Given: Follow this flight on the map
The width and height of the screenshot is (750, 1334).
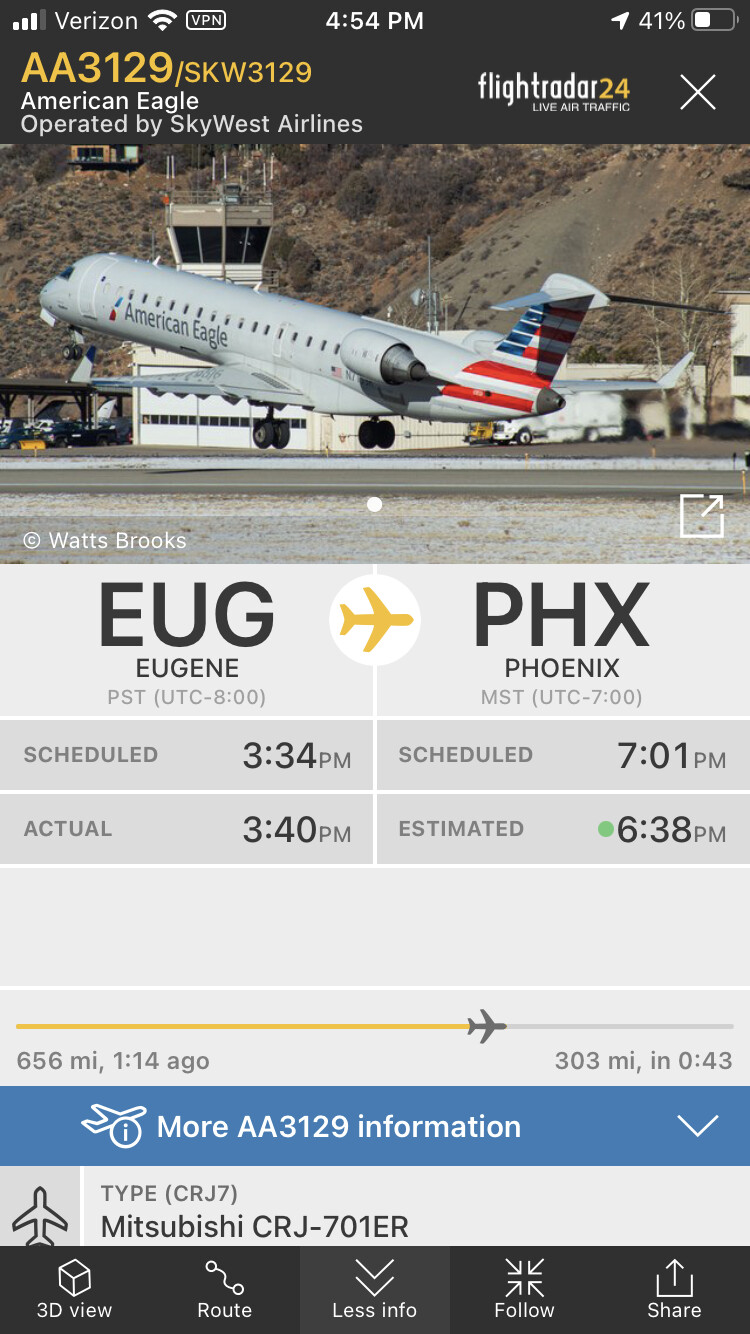Looking at the screenshot, I should 524,1290.
